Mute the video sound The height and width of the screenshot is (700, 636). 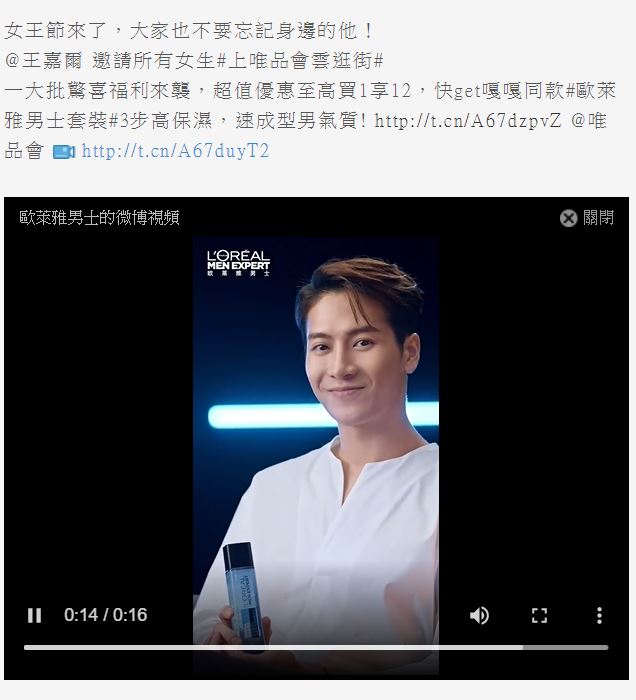[479, 615]
